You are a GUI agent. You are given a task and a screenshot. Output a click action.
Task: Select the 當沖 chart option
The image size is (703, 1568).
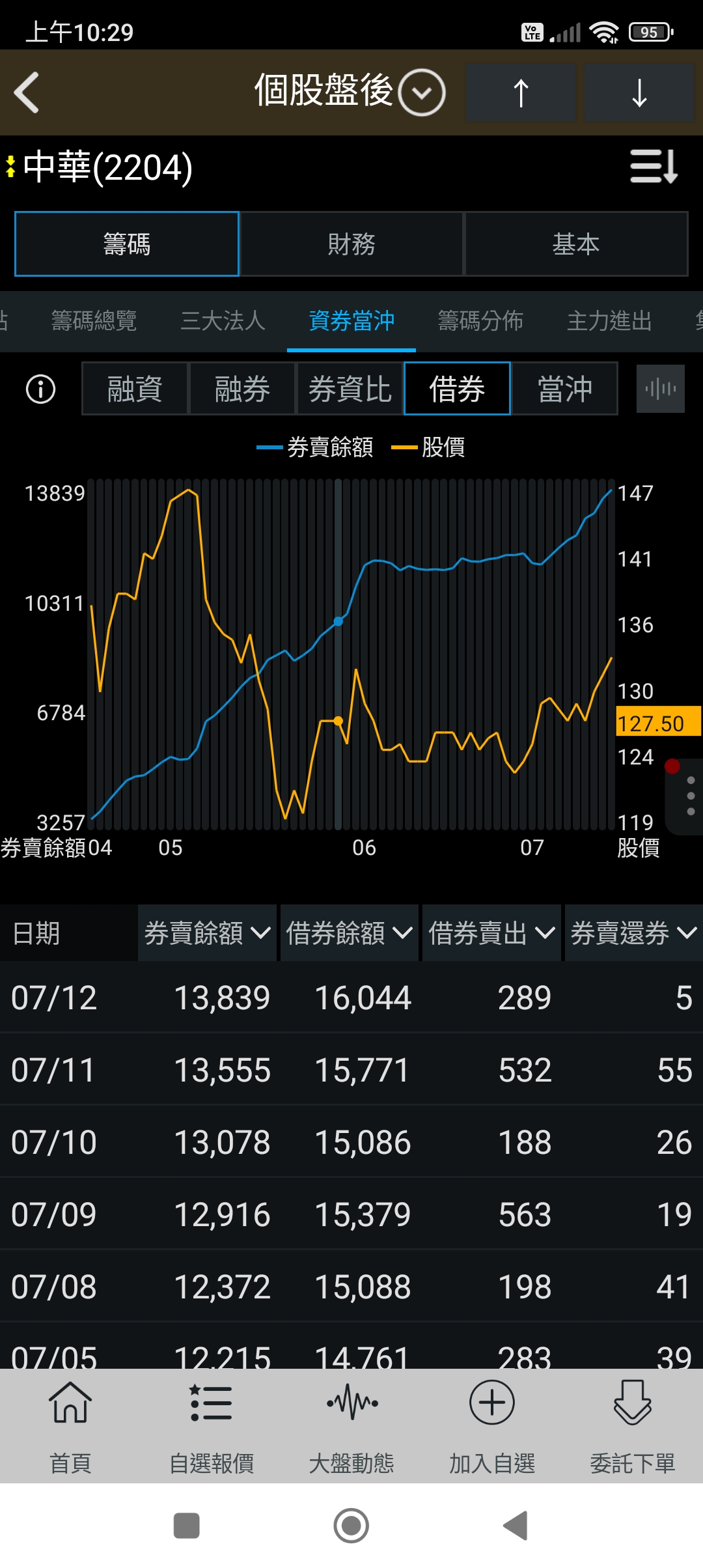564,389
